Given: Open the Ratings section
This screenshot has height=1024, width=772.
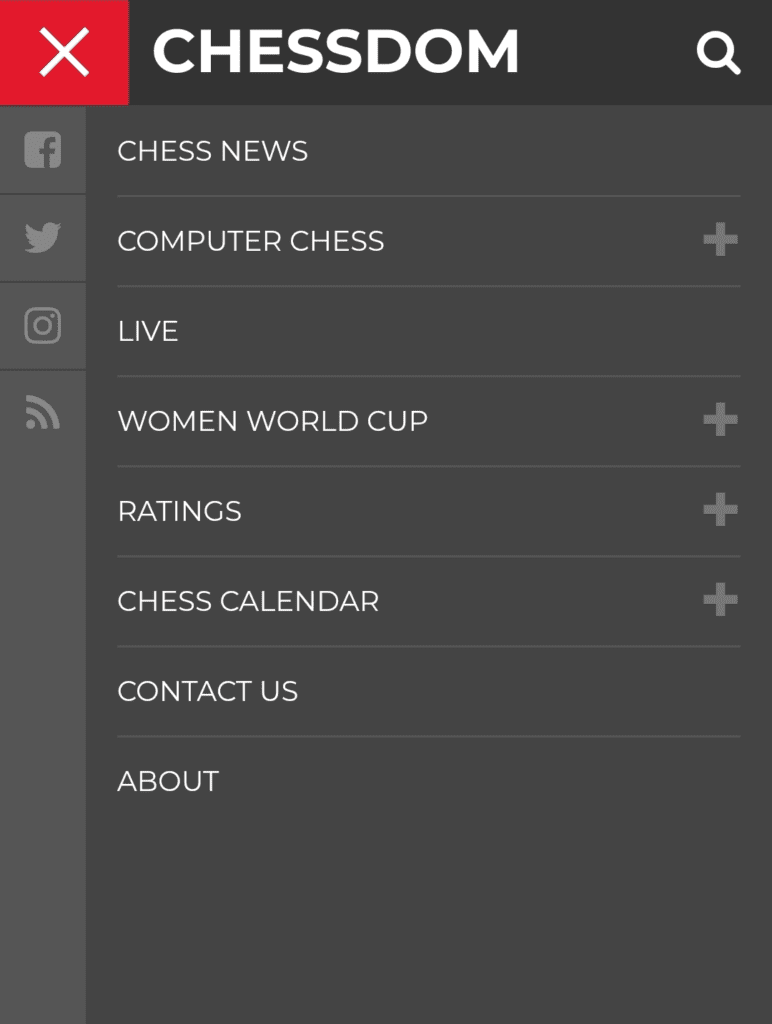Looking at the screenshot, I should [179, 511].
